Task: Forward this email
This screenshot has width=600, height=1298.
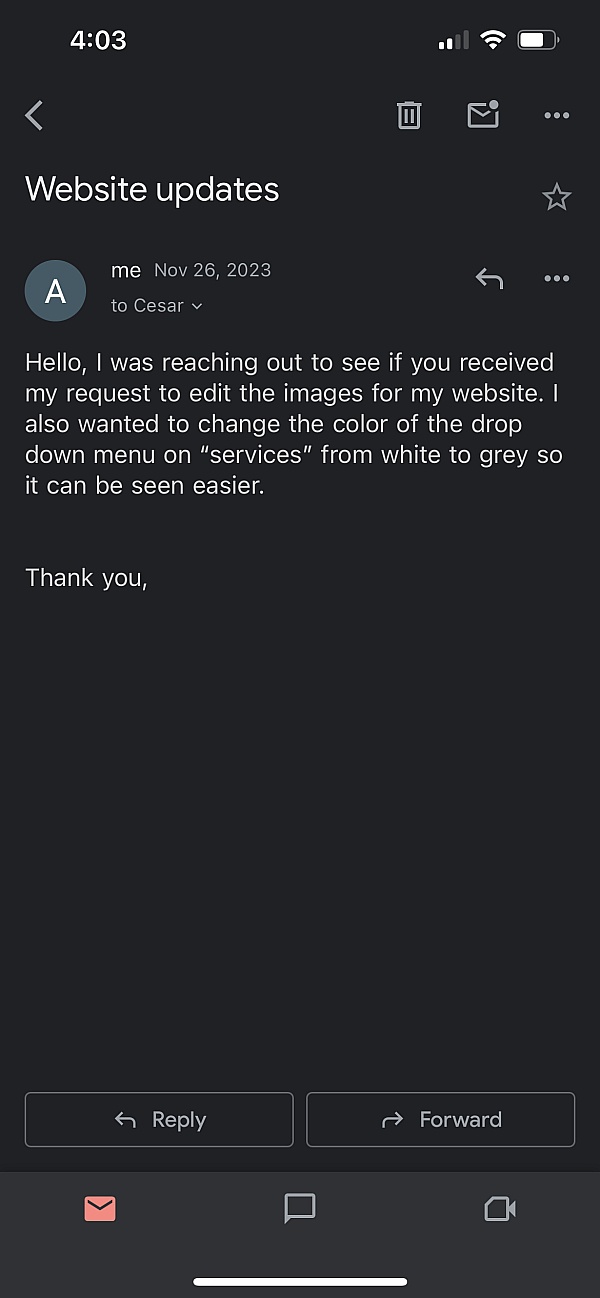Action: pyautogui.click(x=440, y=1119)
